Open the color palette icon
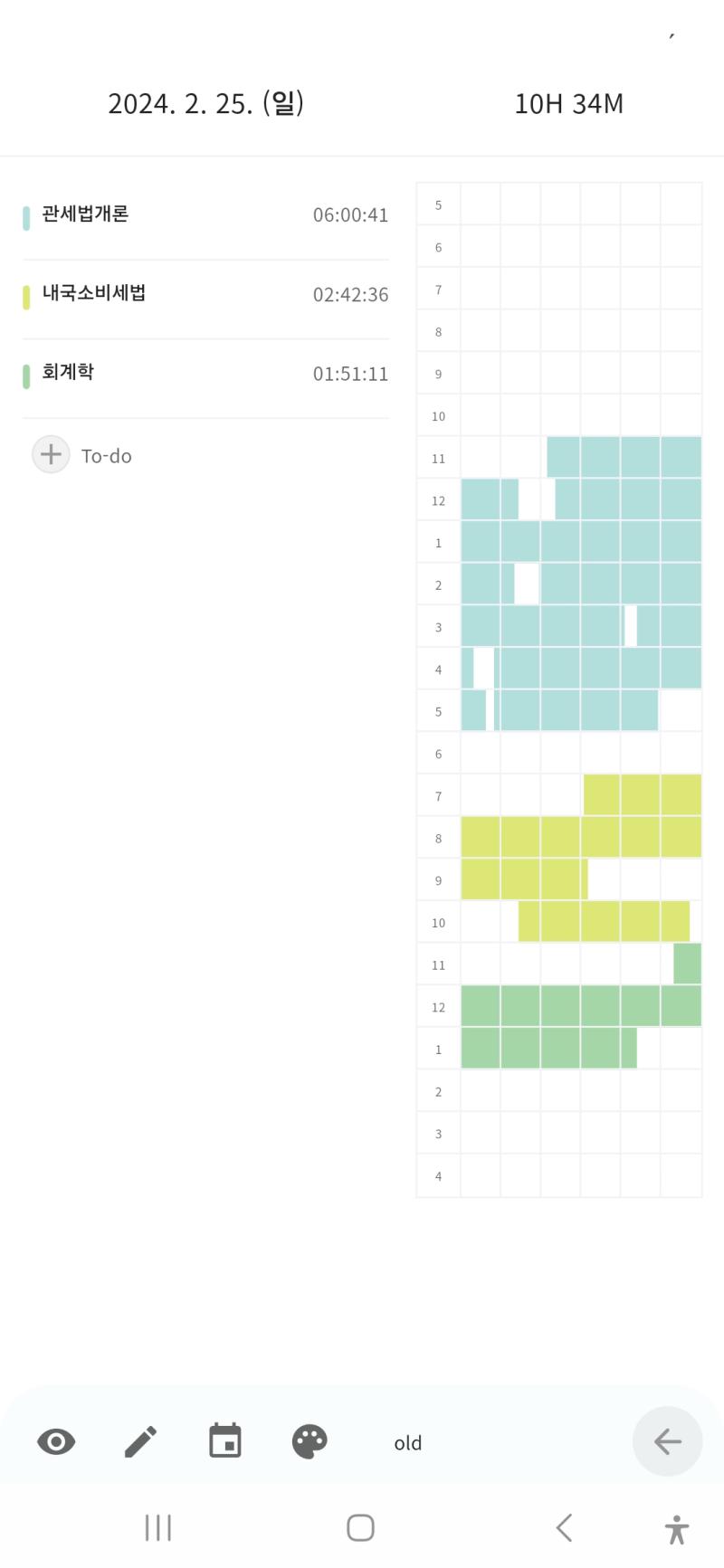The width and height of the screenshot is (724, 1568). click(310, 1441)
